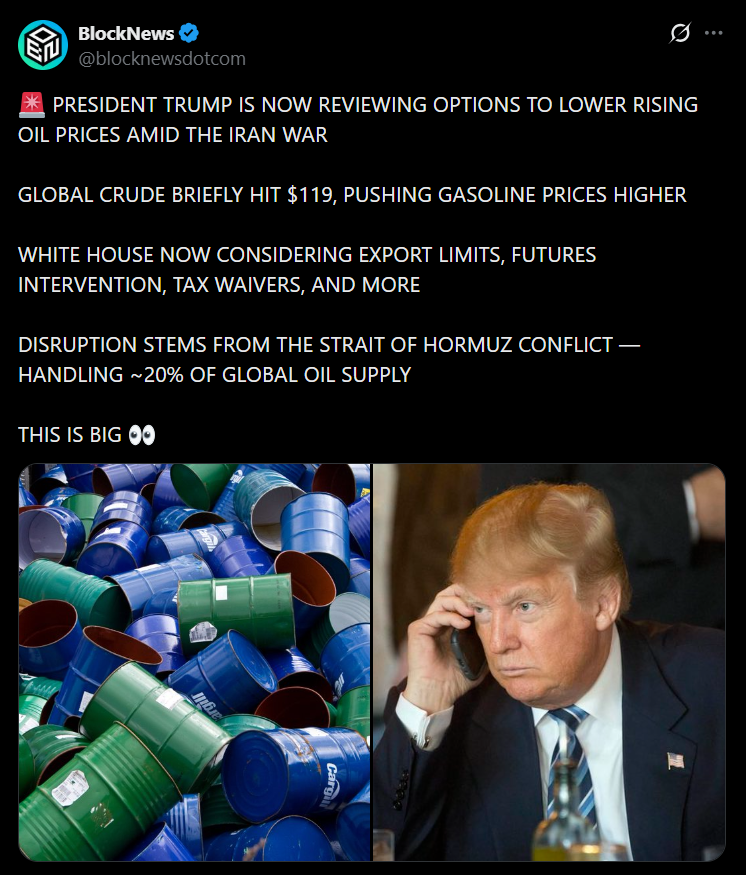Open the BlockNews account name link
The image size is (746, 875).
[126, 33]
